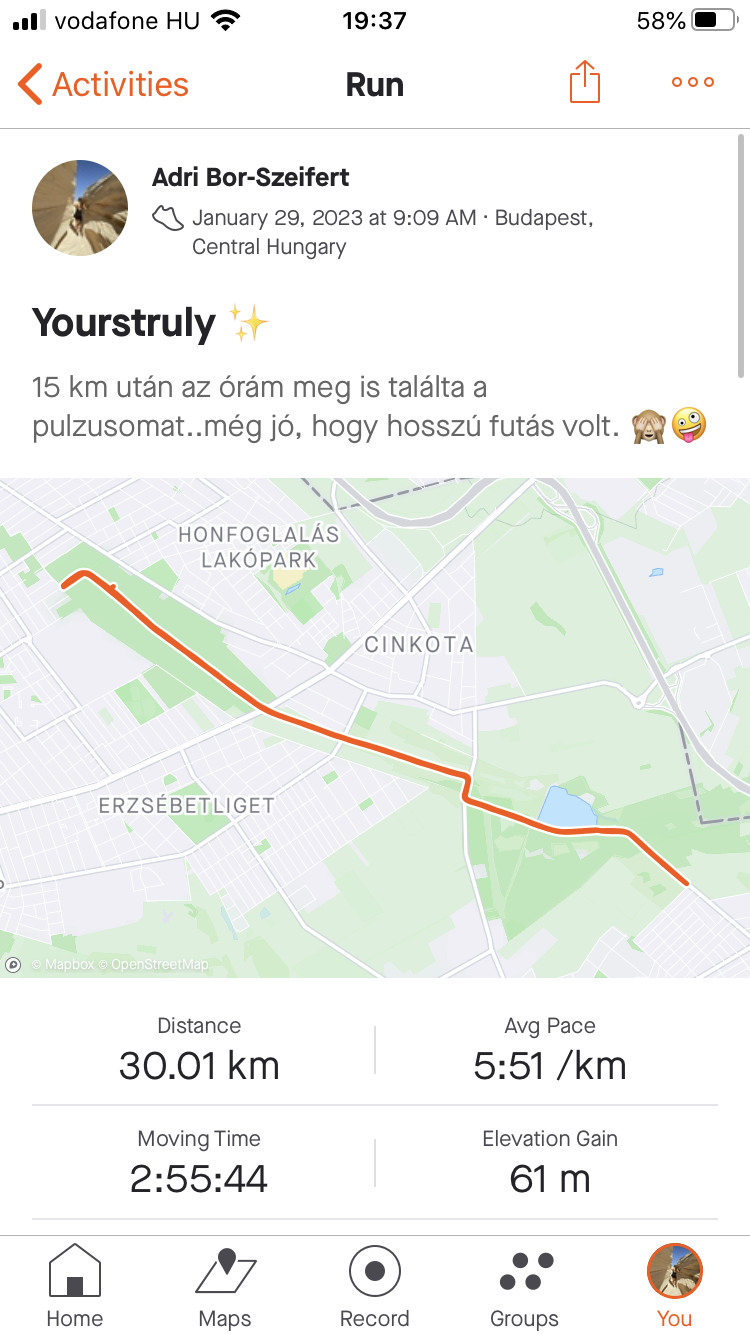750x1334 pixels.
Task: Select the You tab
Action: pyautogui.click(x=675, y=1284)
